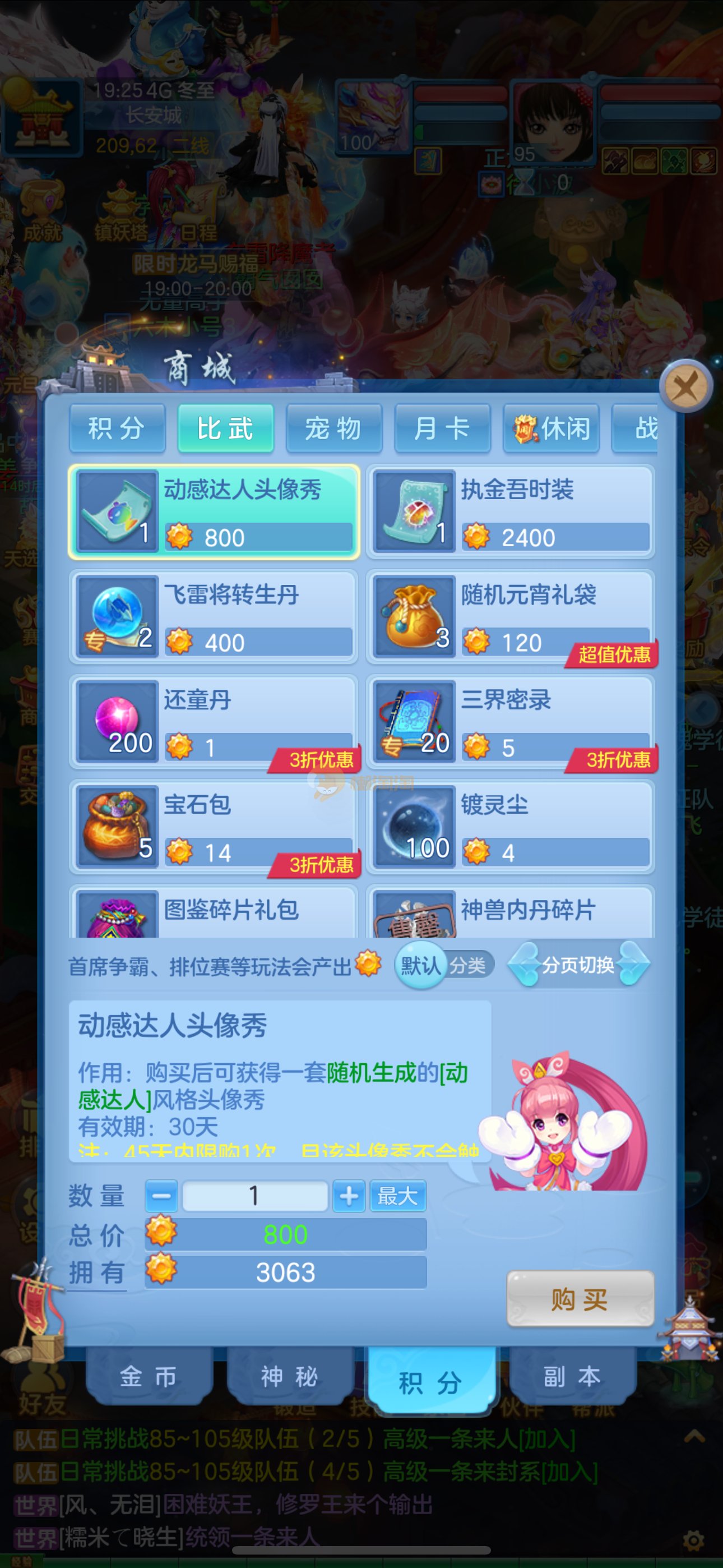This screenshot has width=723, height=1568.
Task: Select the 宝石包 item
Action: 214,827
